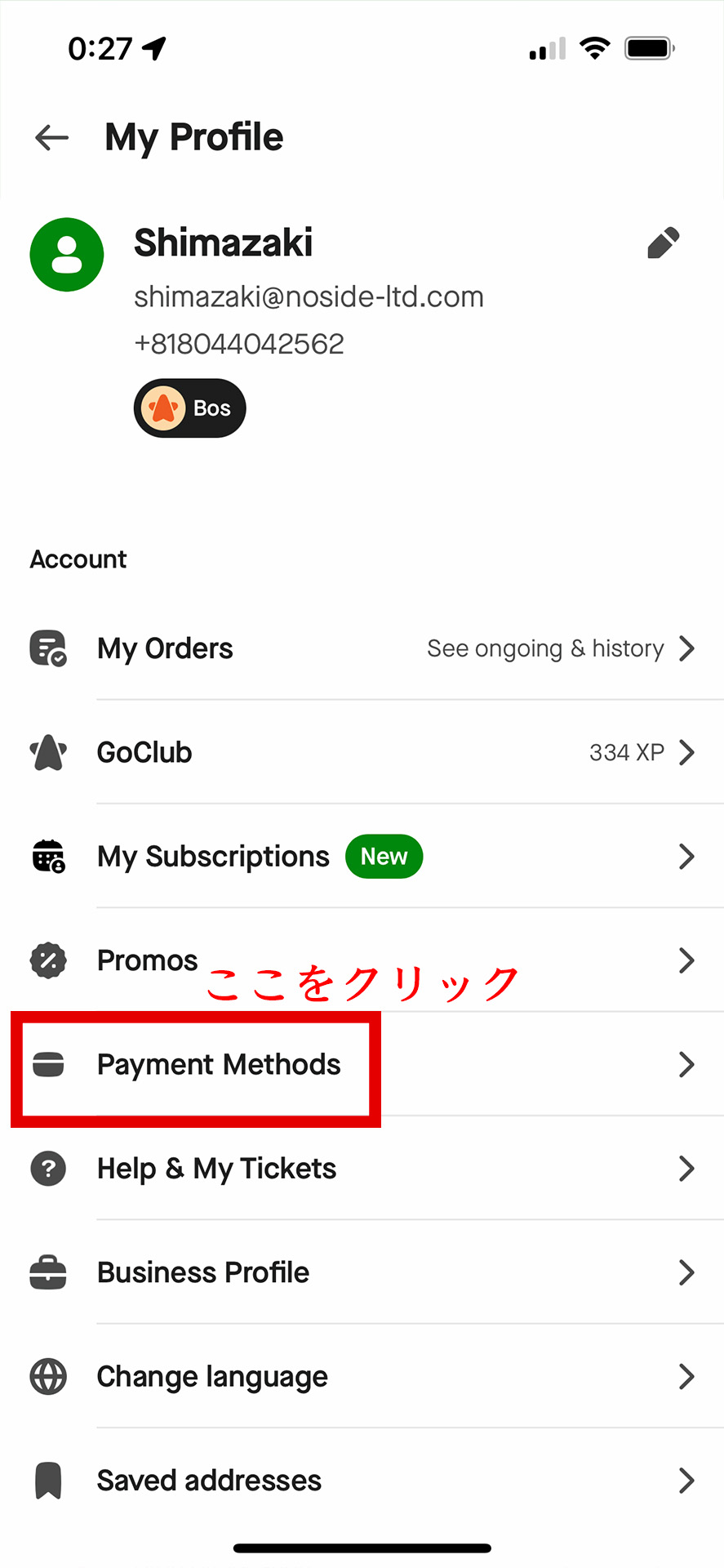Go back from My Profile

[x=51, y=137]
